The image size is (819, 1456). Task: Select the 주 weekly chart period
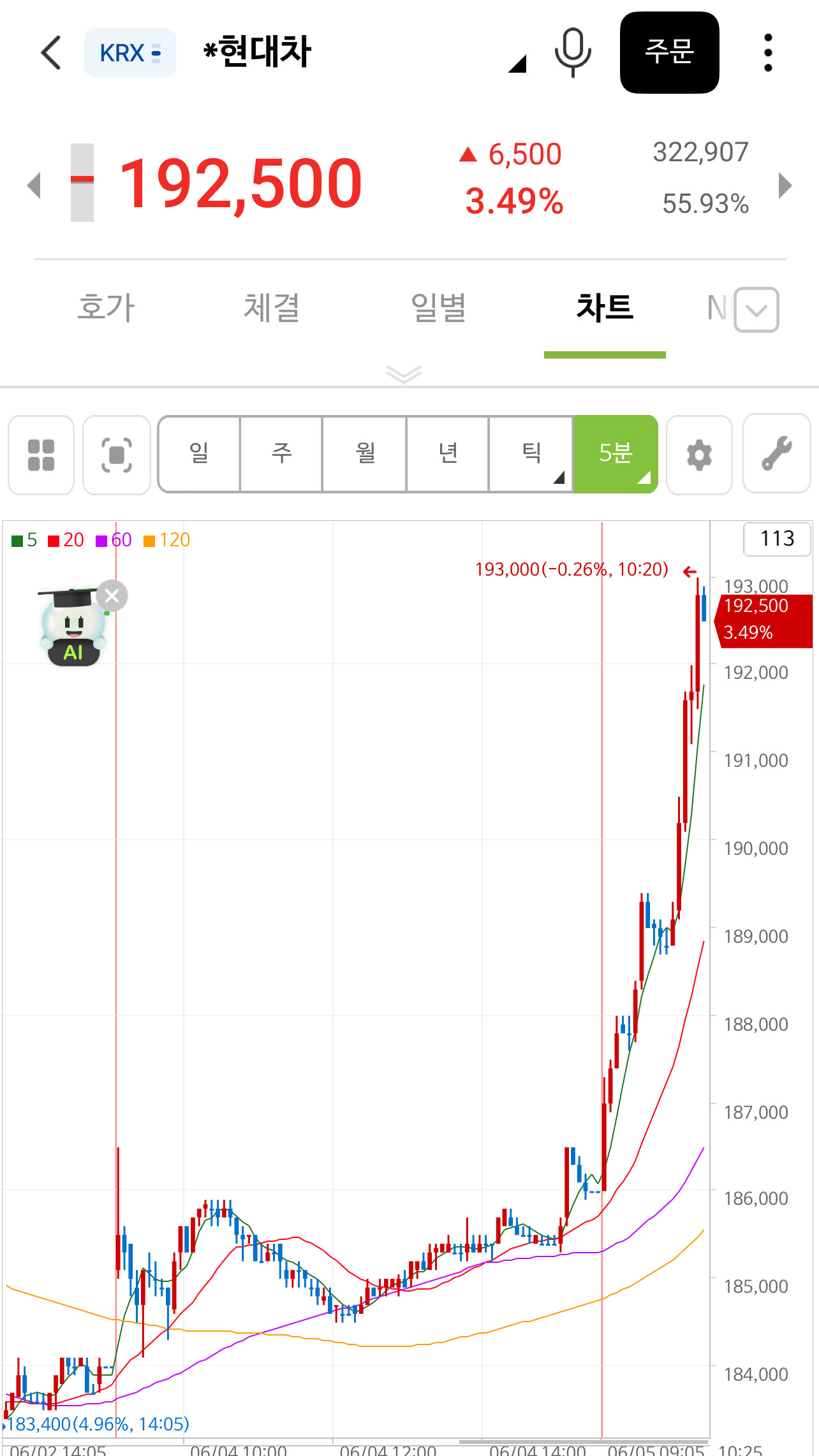click(x=281, y=454)
